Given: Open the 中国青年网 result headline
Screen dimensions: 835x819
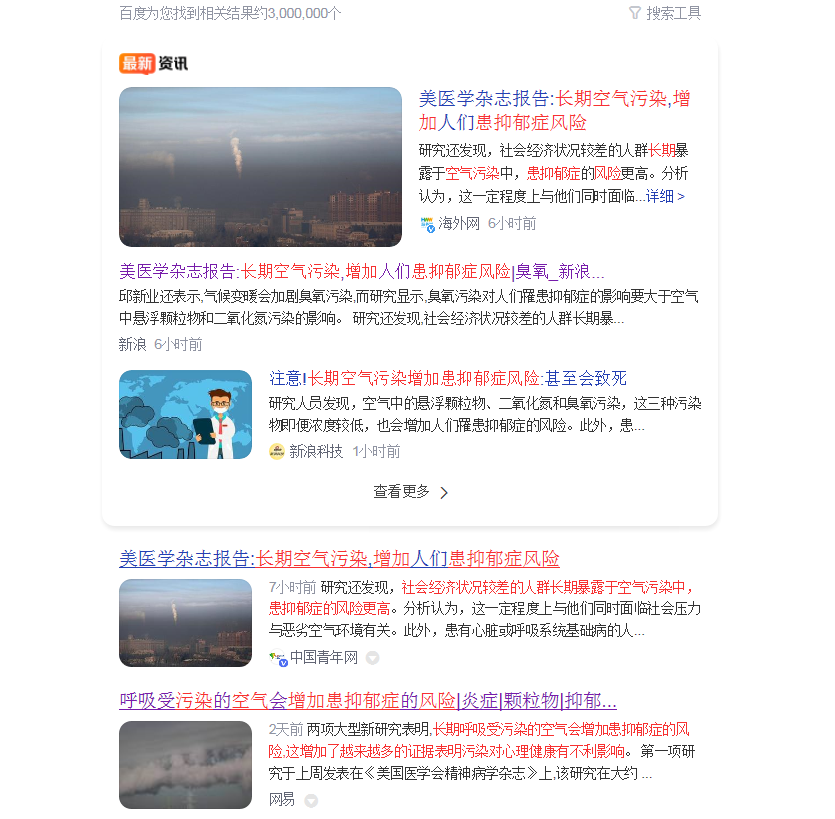Looking at the screenshot, I should tap(339, 559).
